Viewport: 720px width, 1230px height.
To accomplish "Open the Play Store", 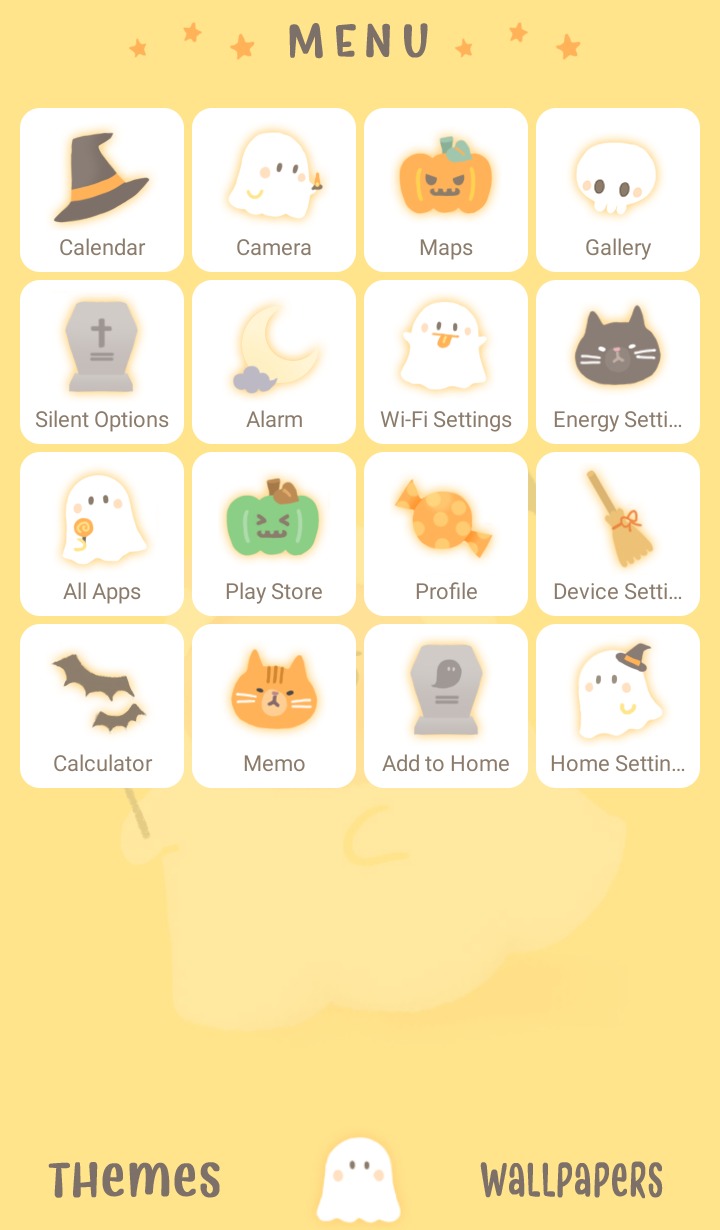I will (274, 534).
